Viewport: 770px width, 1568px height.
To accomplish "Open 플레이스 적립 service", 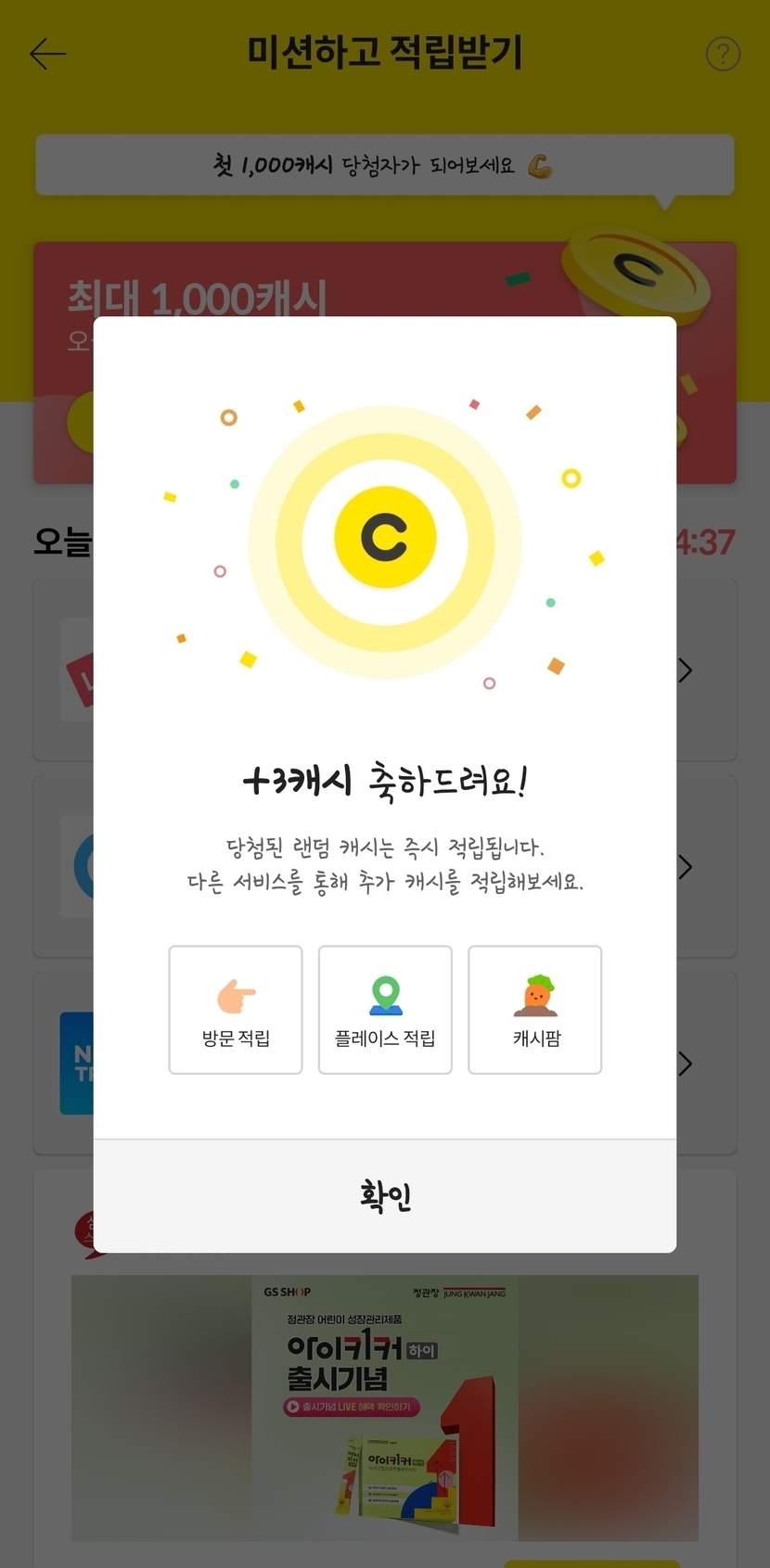I will pyautogui.click(x=385, y=1010).
